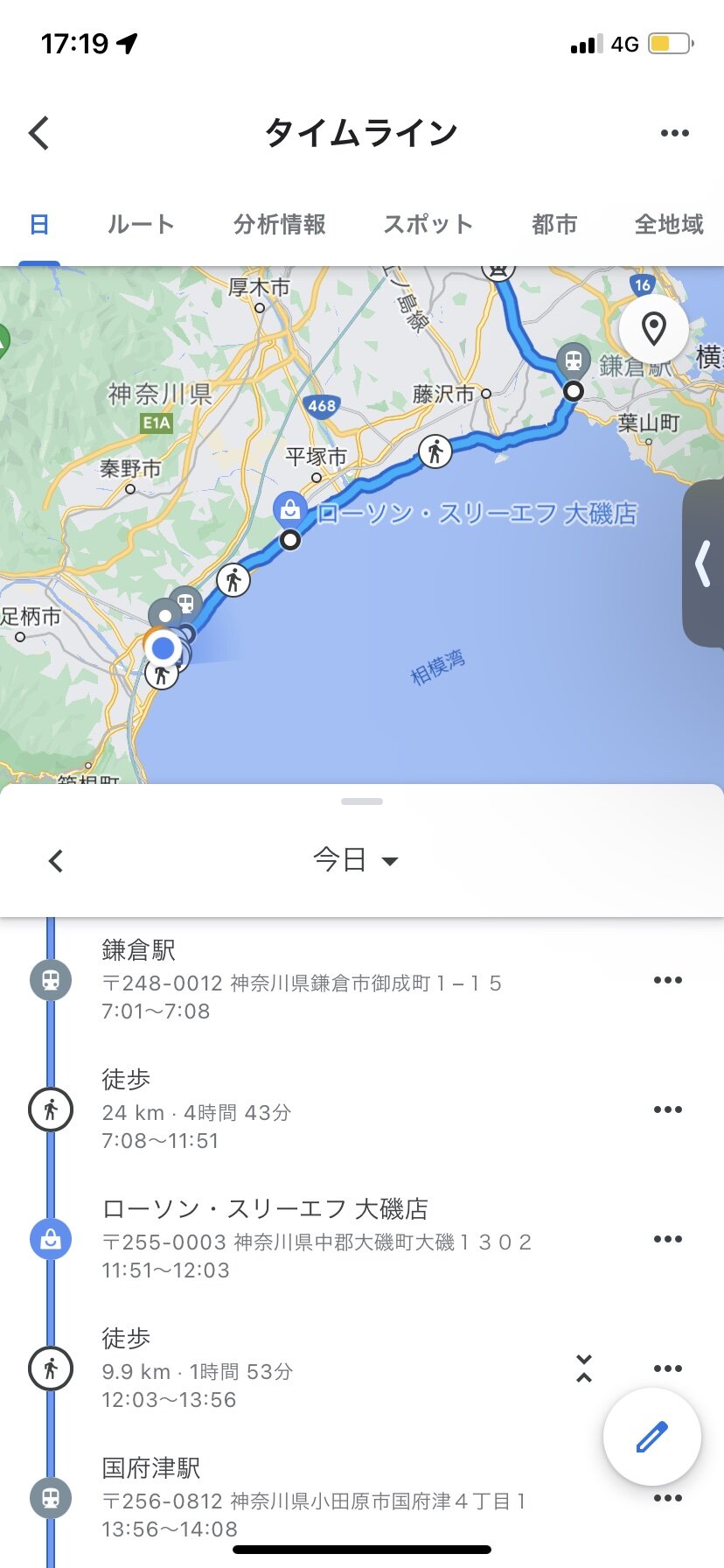
Task: Switch to the 全地域 tab
Action: 669,225
